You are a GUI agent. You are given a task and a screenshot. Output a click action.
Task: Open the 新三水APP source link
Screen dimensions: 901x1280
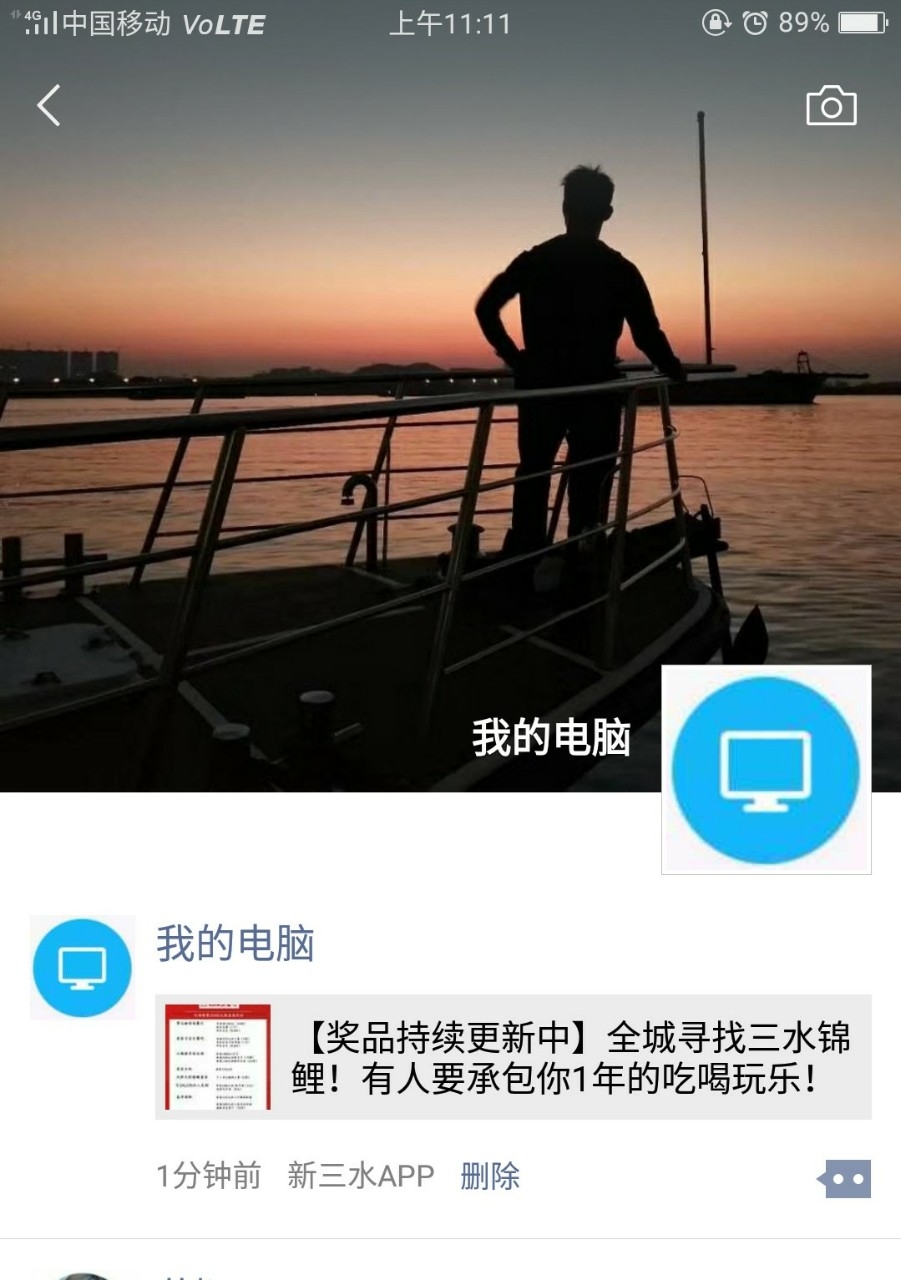(x=361, y=1176)
